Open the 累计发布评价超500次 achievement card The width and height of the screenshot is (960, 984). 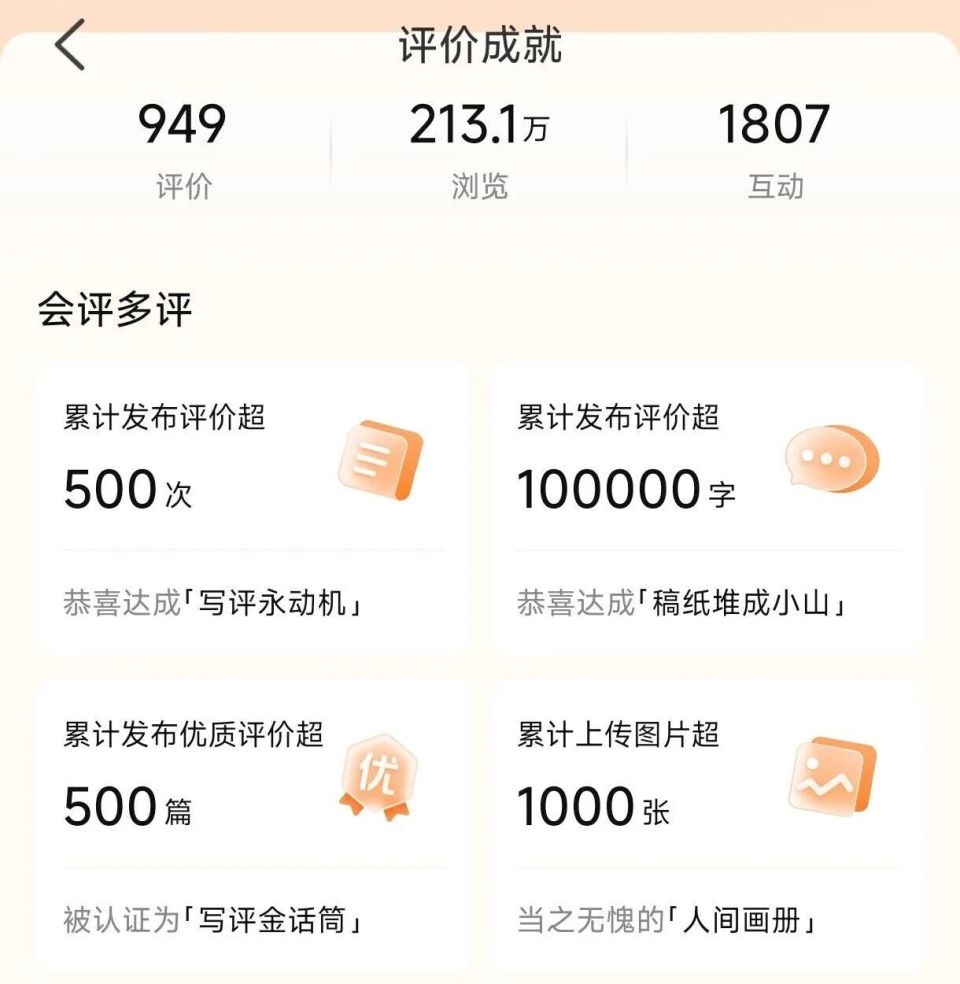(x=250, y=505)
